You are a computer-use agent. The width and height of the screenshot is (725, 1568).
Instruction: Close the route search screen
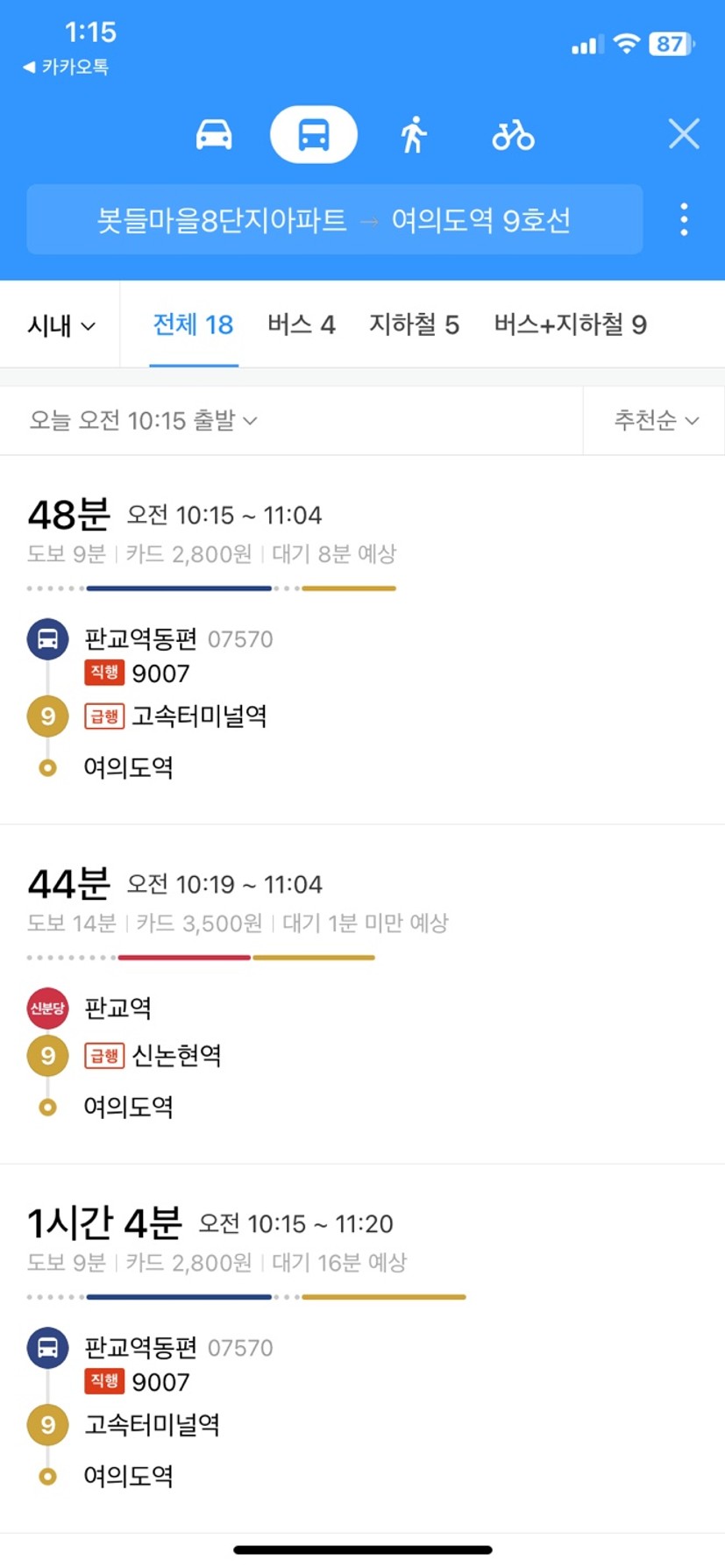click(x=684, y=134)
